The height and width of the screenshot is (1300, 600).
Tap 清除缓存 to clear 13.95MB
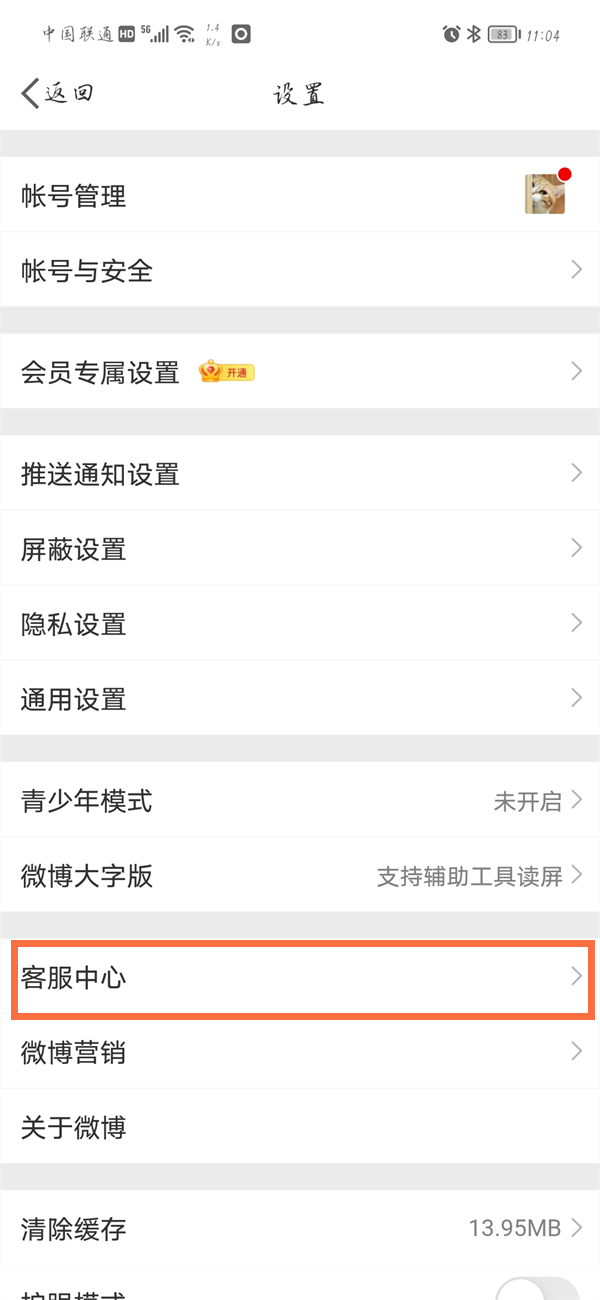coord(300,1228)
